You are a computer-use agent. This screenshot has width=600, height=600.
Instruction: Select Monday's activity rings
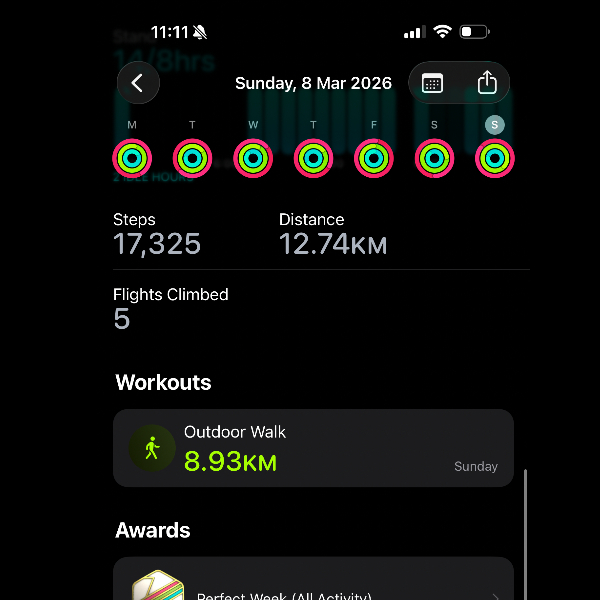pyautogui.click(x=132, y=158)
